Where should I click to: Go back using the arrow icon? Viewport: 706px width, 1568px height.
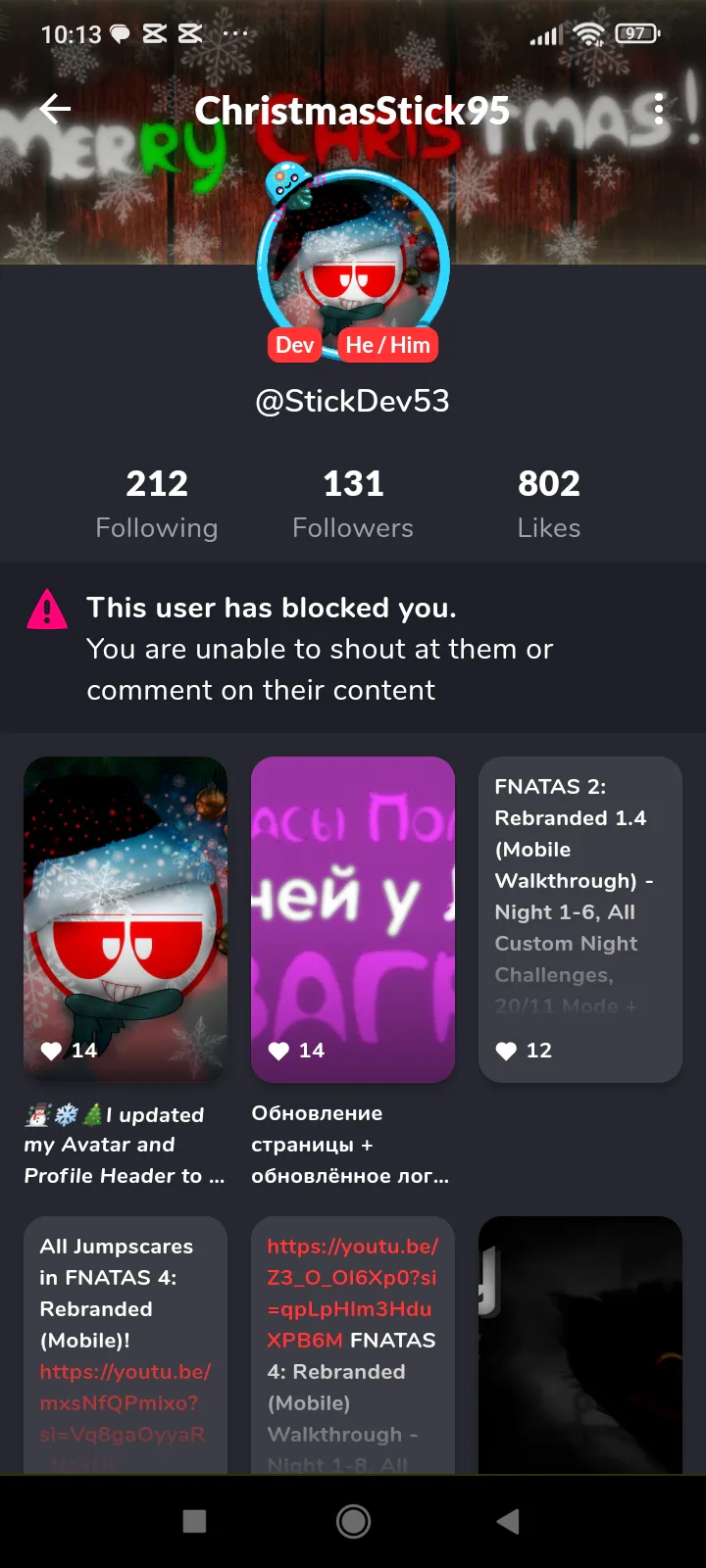point(56,109)
